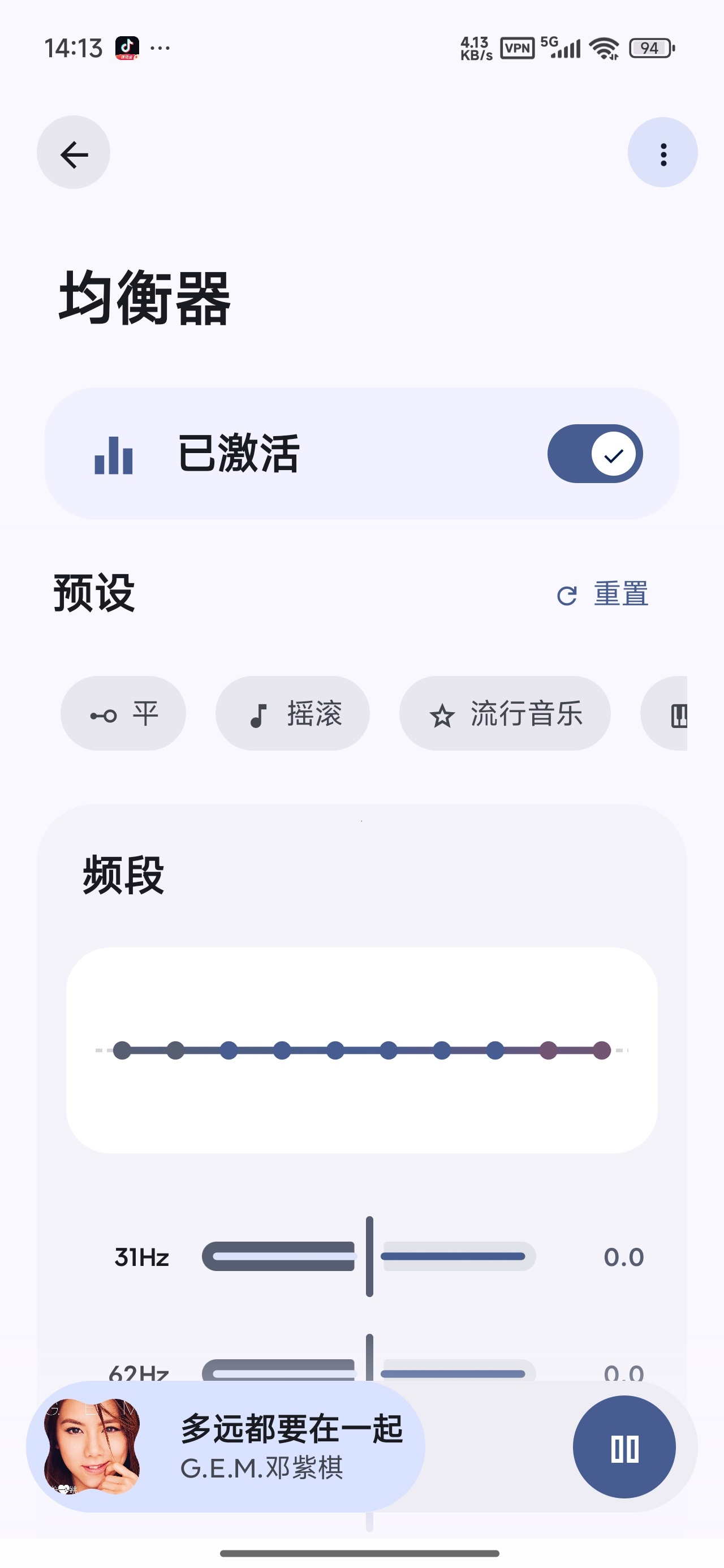The height and width of the screenshot is (1568, 724).
Task: Go back using the arrow button
Action: [74, 153]
